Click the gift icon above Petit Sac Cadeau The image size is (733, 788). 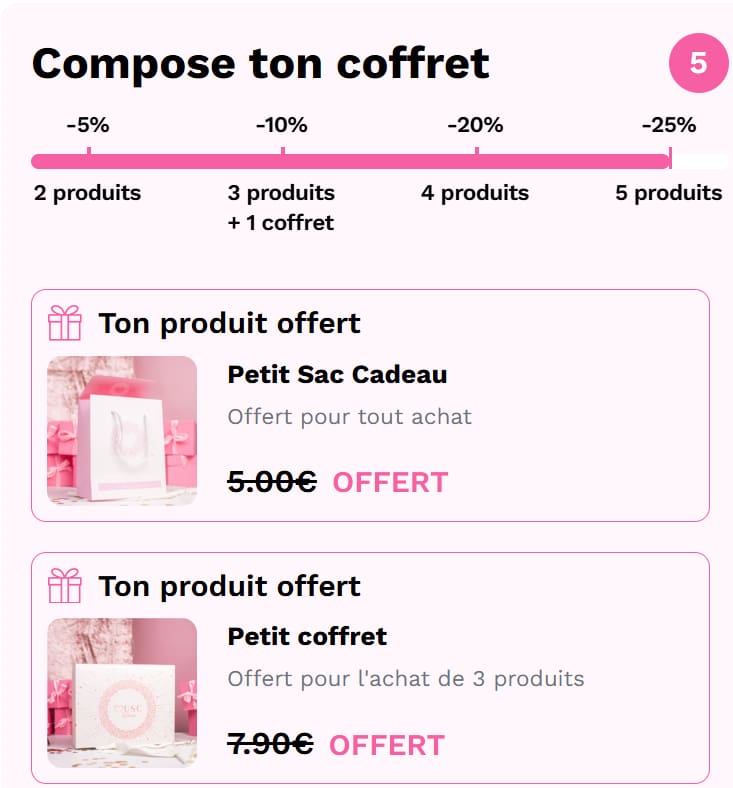click(66, 322)
